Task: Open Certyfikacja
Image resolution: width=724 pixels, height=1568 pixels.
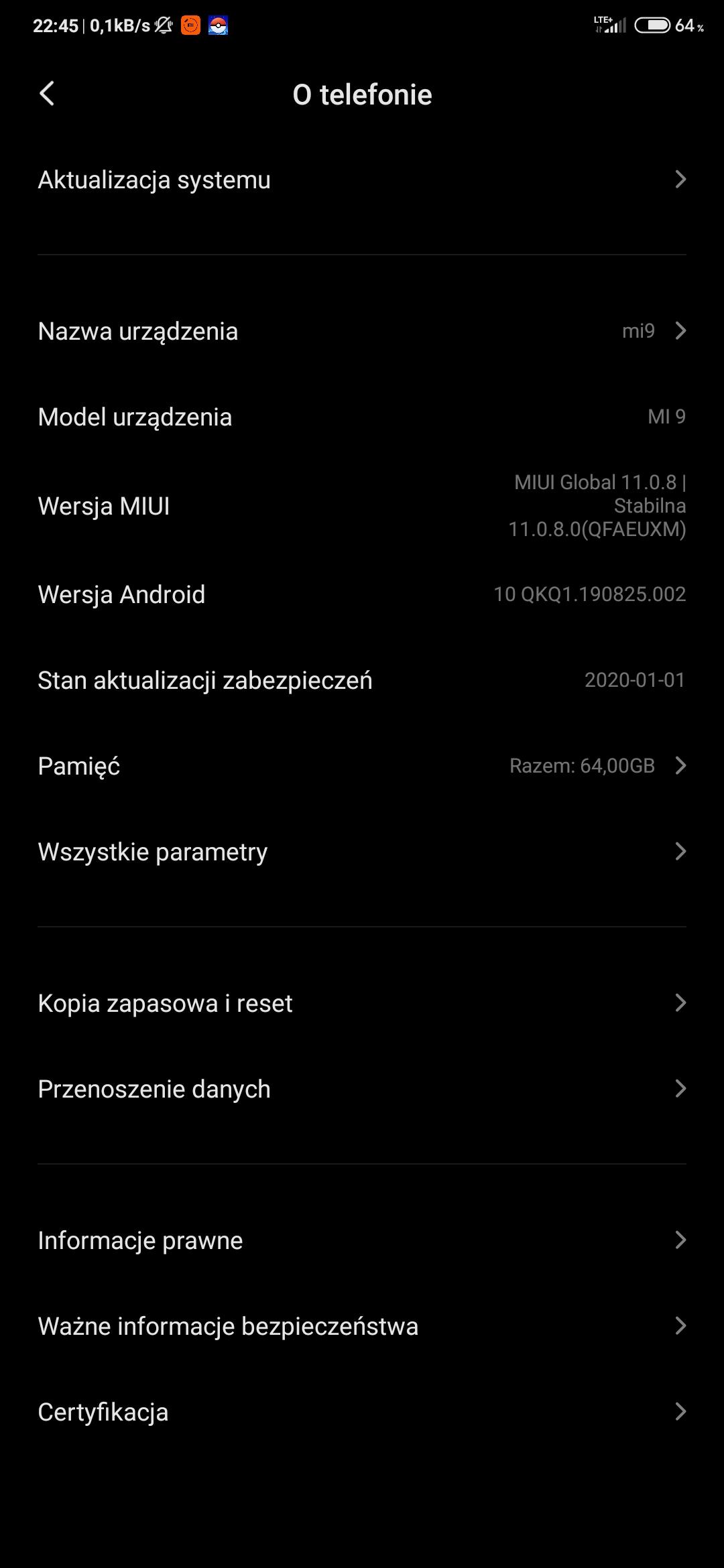Action: click(362, 1412)
